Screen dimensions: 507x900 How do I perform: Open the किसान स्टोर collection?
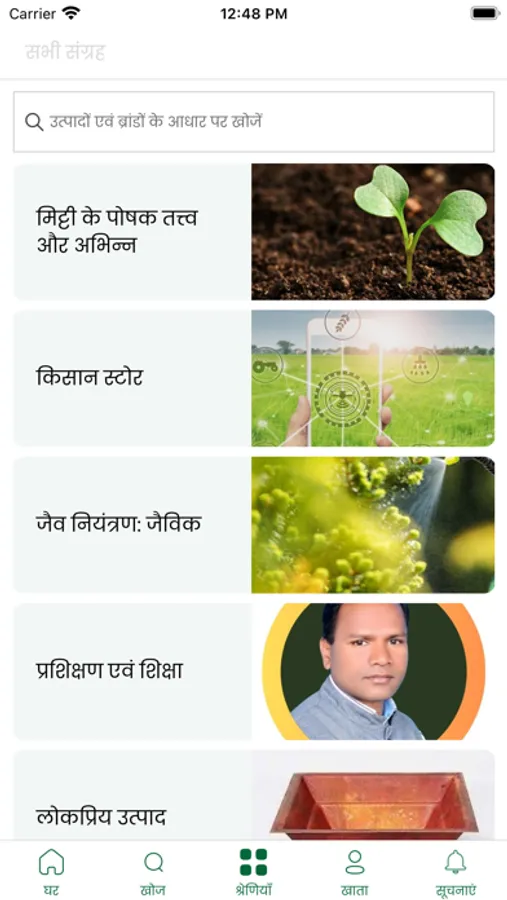pos(253,378)
